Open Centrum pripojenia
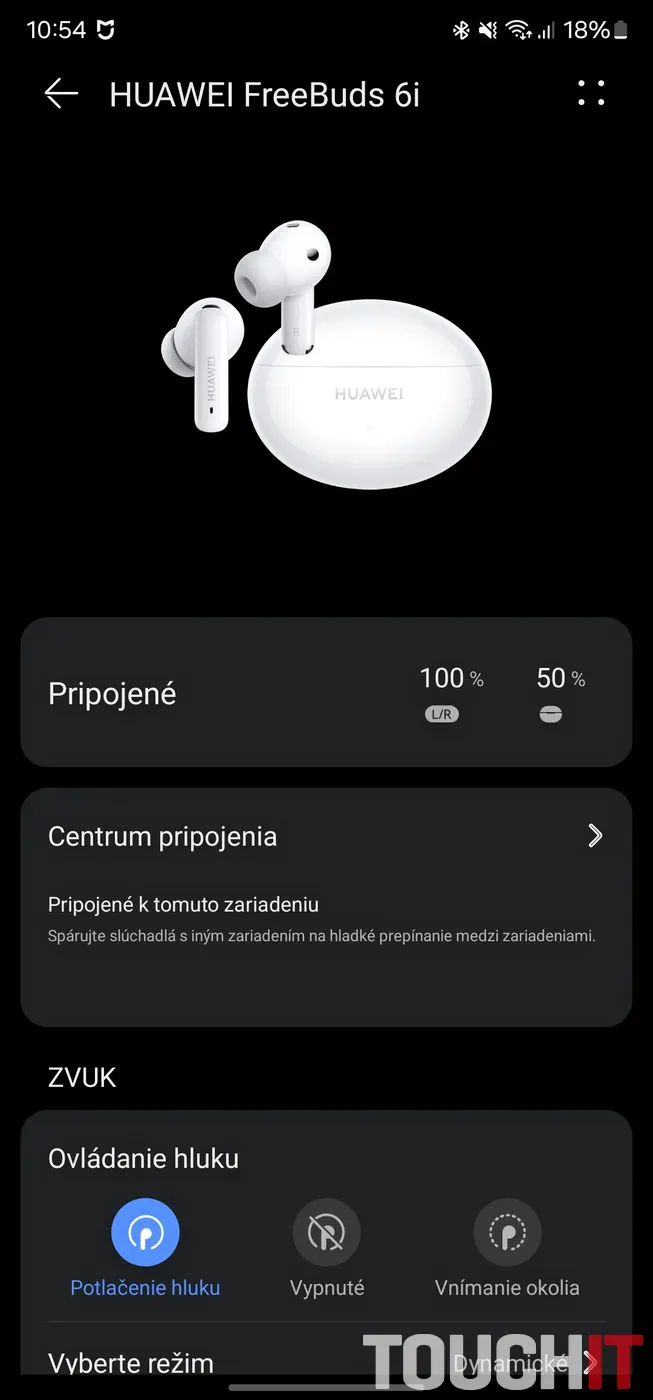Viewport: 653px width, 1400px height. click(x=326, y=837)
